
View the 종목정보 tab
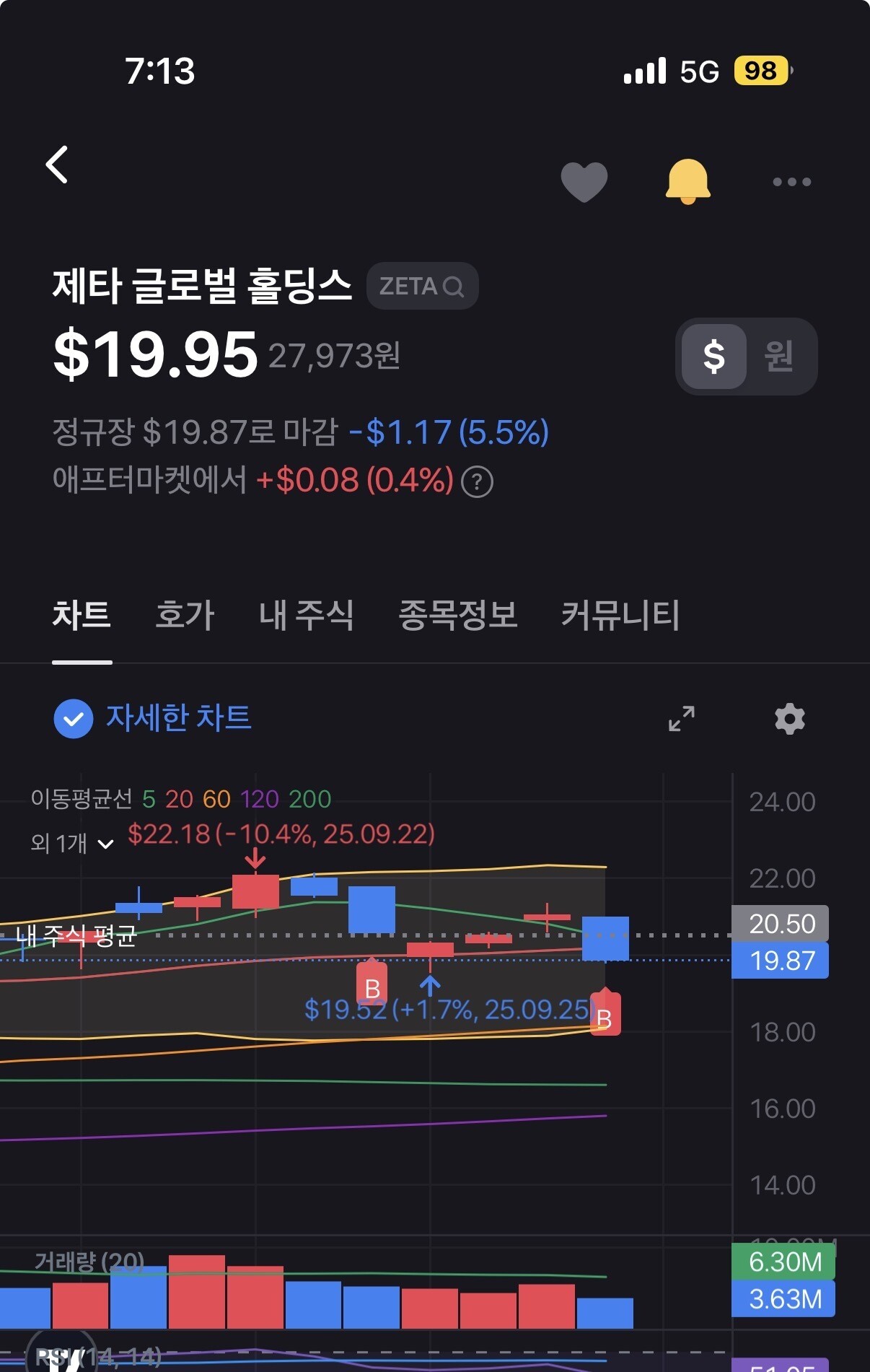tap(457, 616)
